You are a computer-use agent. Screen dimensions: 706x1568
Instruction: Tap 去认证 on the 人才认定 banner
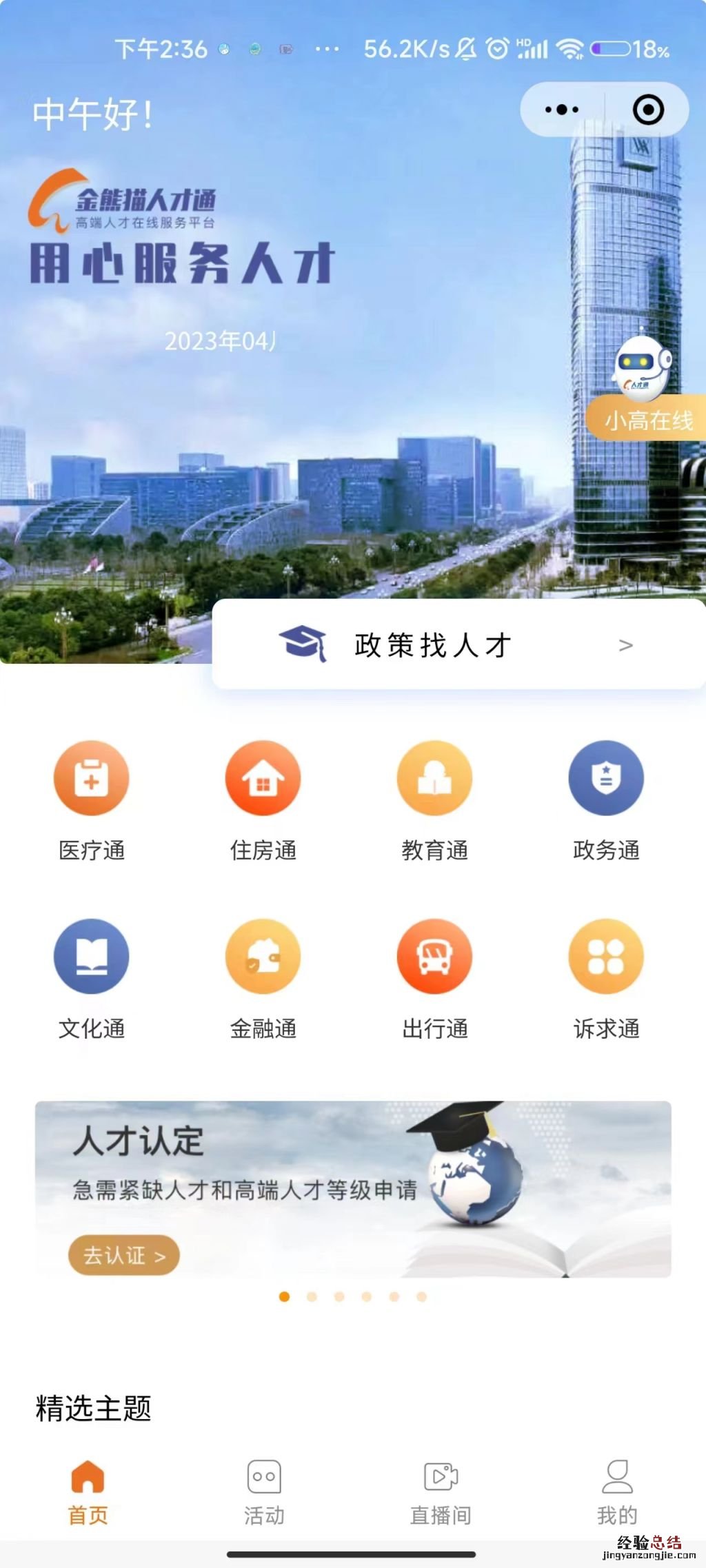click(124, 1255)
